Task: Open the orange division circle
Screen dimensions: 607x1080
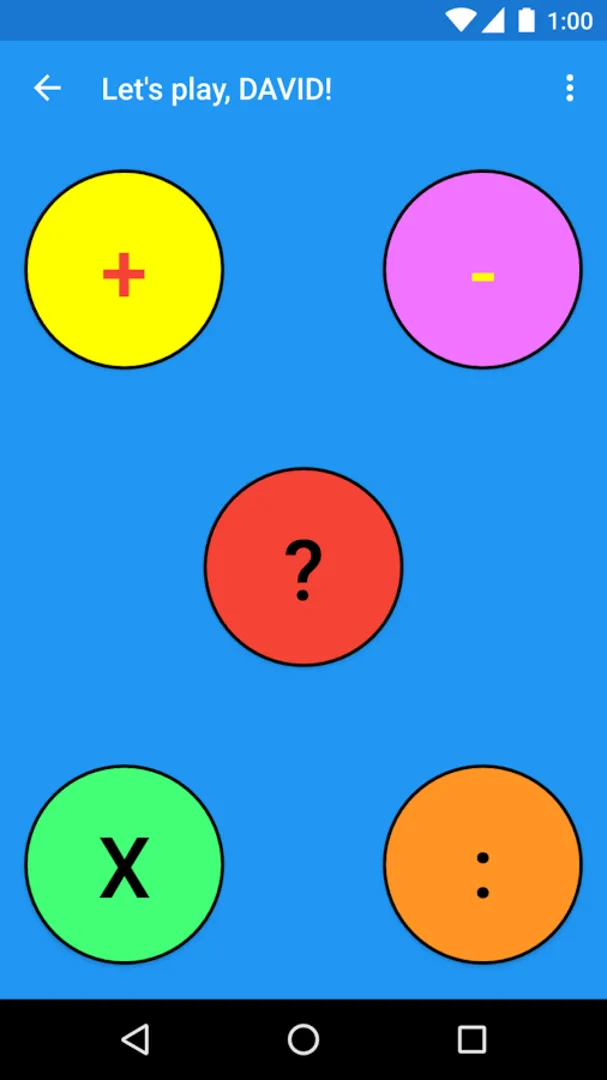Action: 482,865
